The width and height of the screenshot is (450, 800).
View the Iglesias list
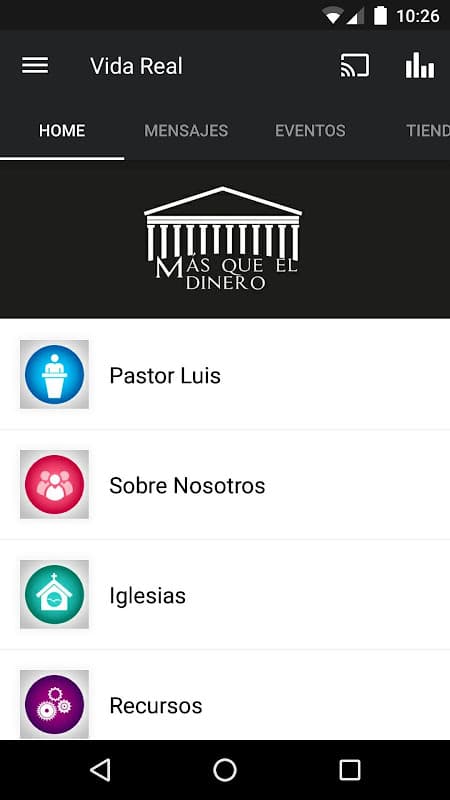point(225,594)
